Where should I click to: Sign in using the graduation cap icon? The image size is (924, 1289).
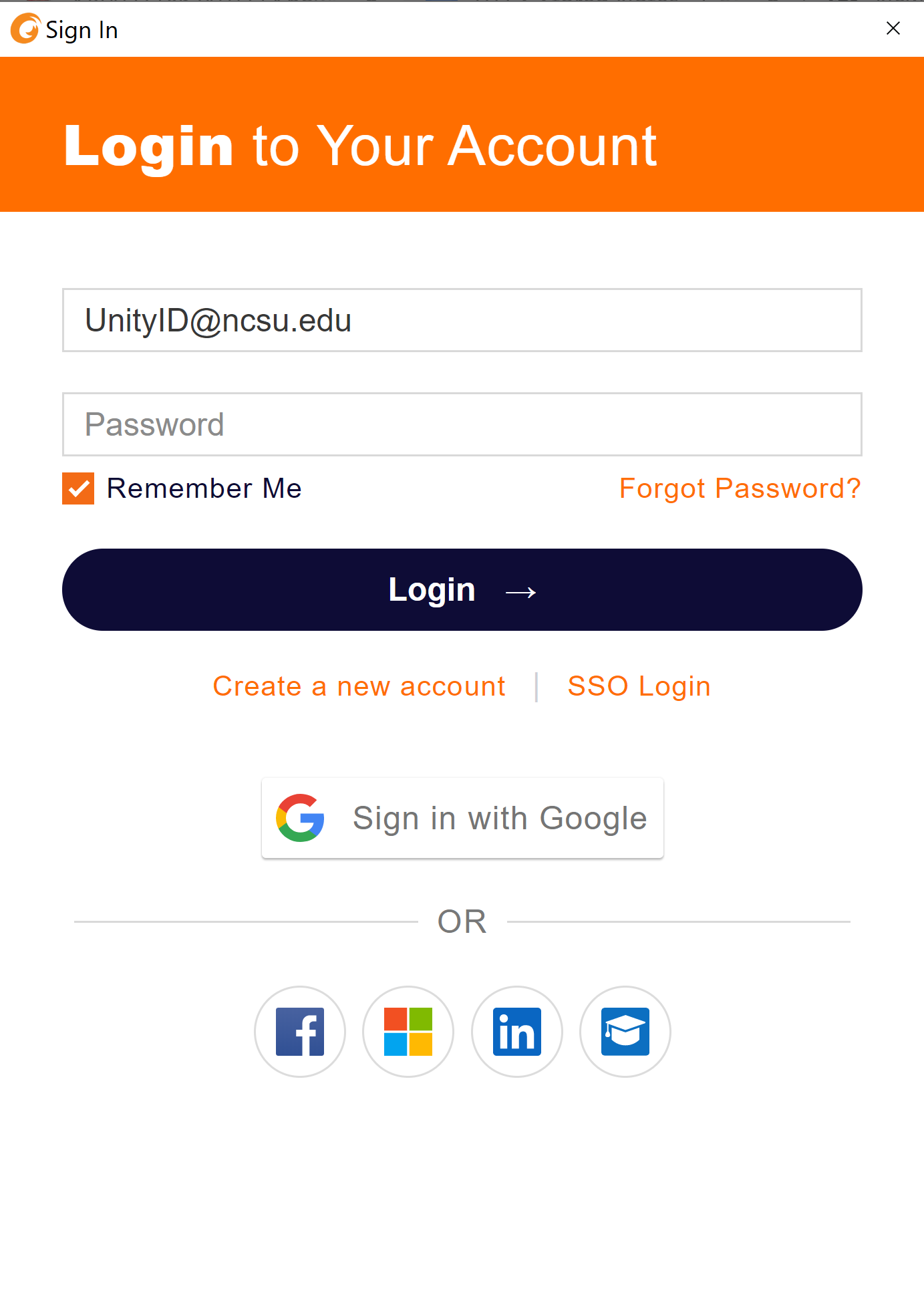point(625,1032)
